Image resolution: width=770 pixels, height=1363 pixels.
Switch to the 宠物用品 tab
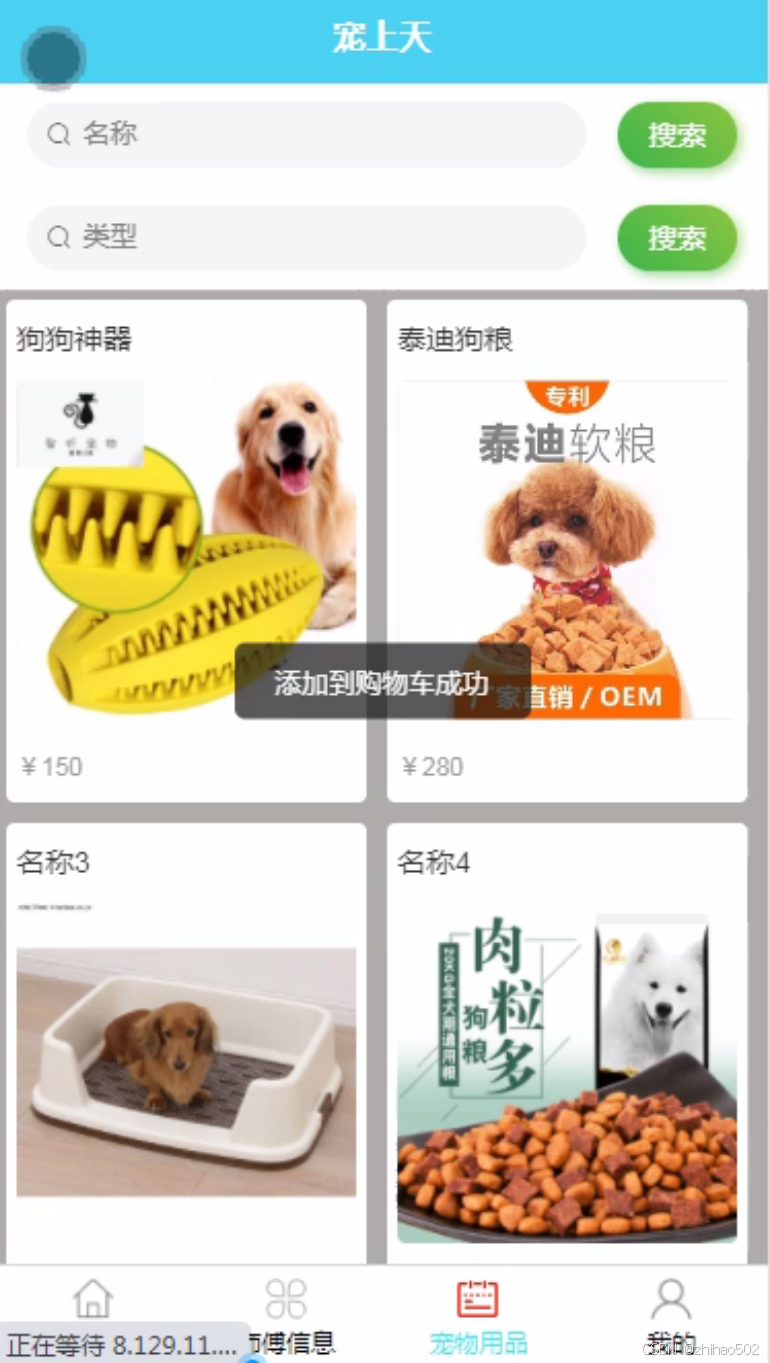pyautogui.click(x=478, y=1313)
